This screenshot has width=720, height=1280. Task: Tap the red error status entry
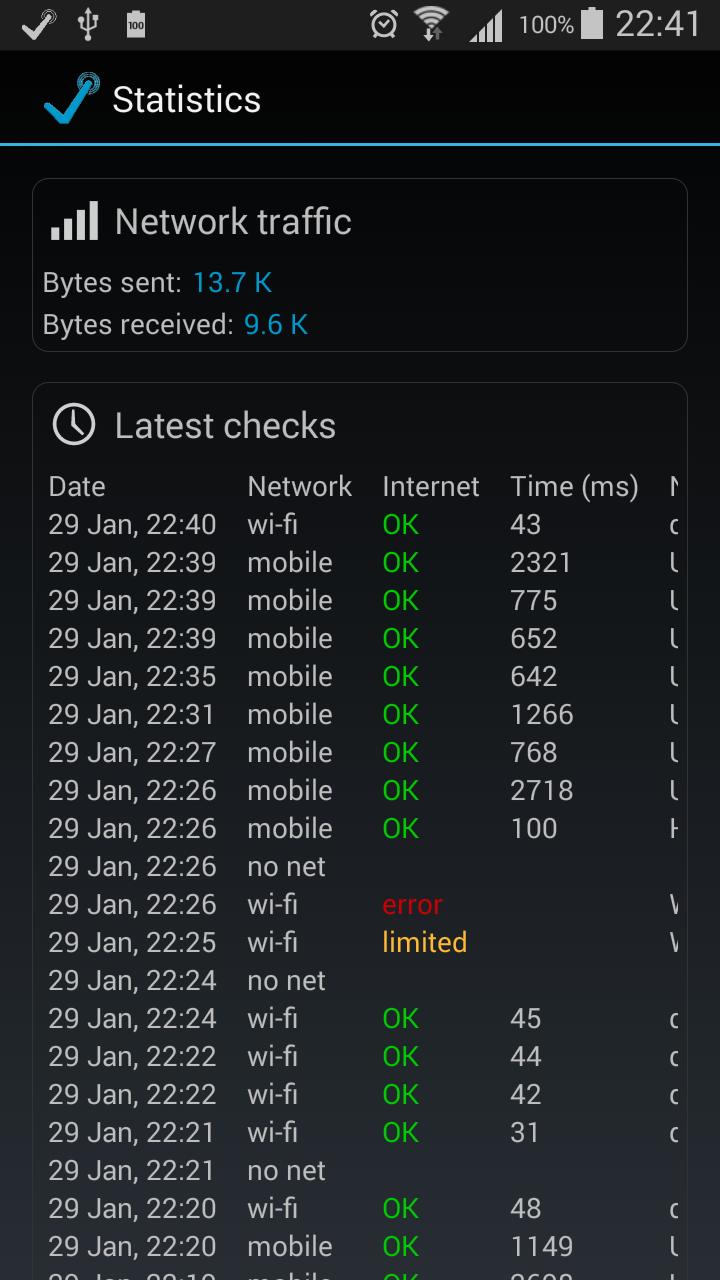(411, 904)
